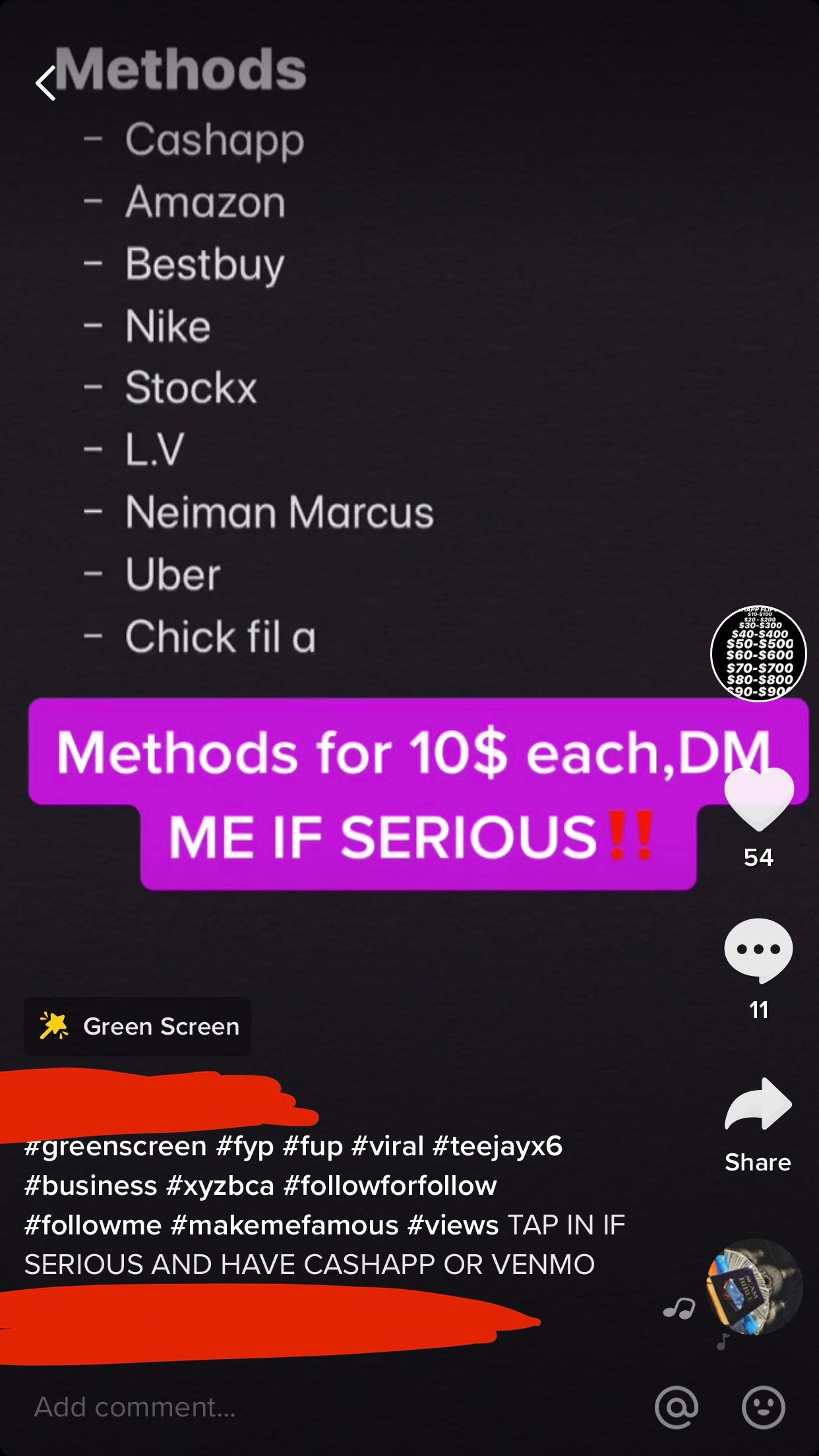Screen dimensions: 819x1456
Task: Open the #greenscreen hashtag
Action: tap(115, 1147)
